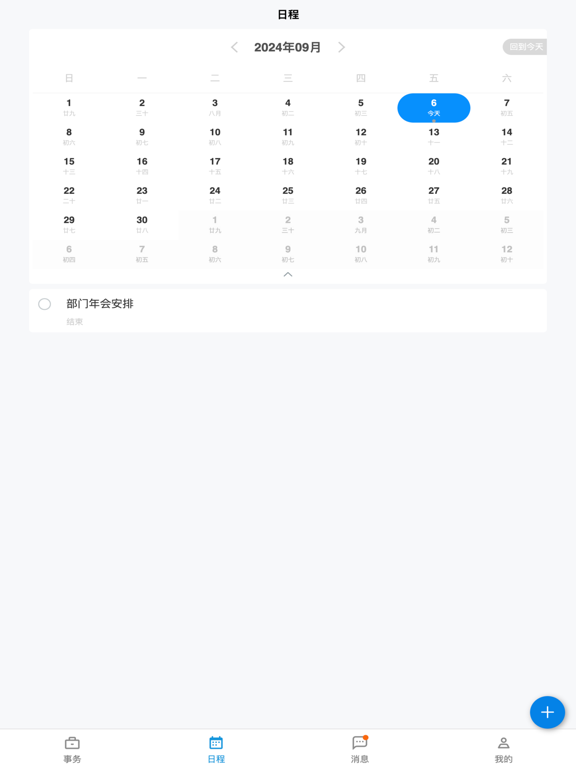Select September 13 on the calendar

click(433, 137)
